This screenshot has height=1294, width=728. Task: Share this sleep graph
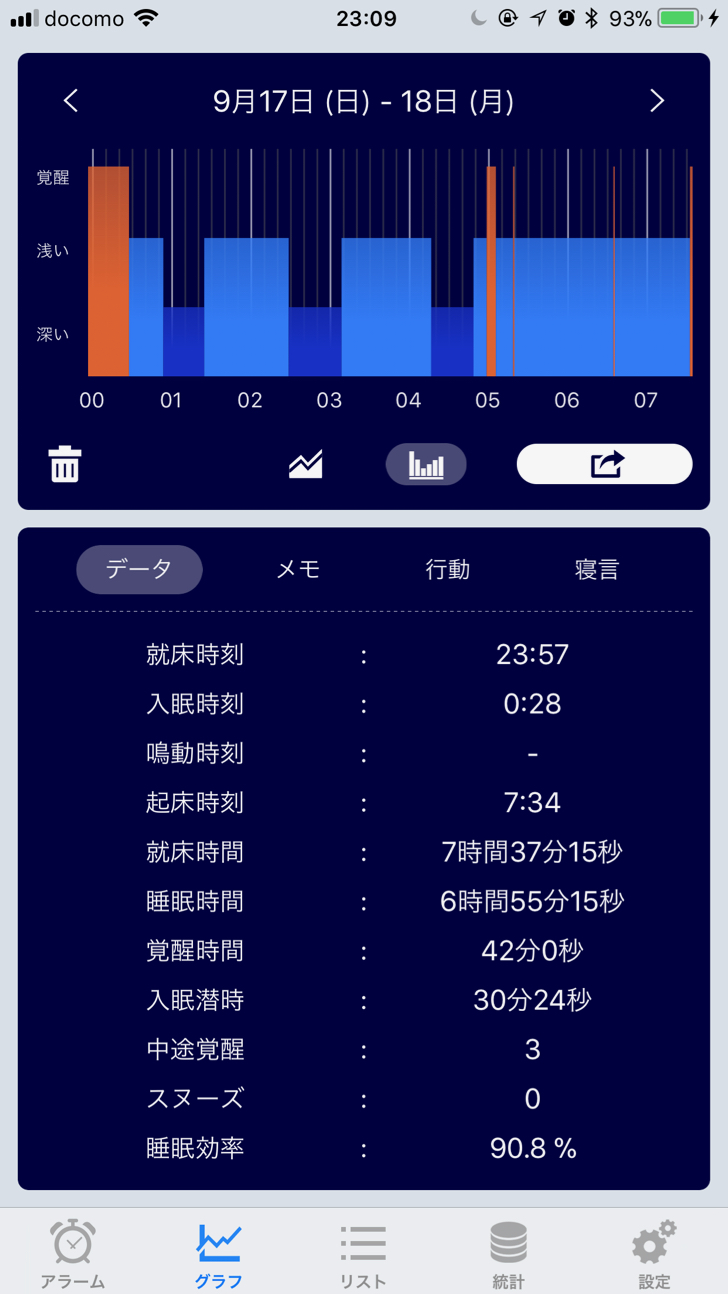pyautogui.click(x=604, y=465)
